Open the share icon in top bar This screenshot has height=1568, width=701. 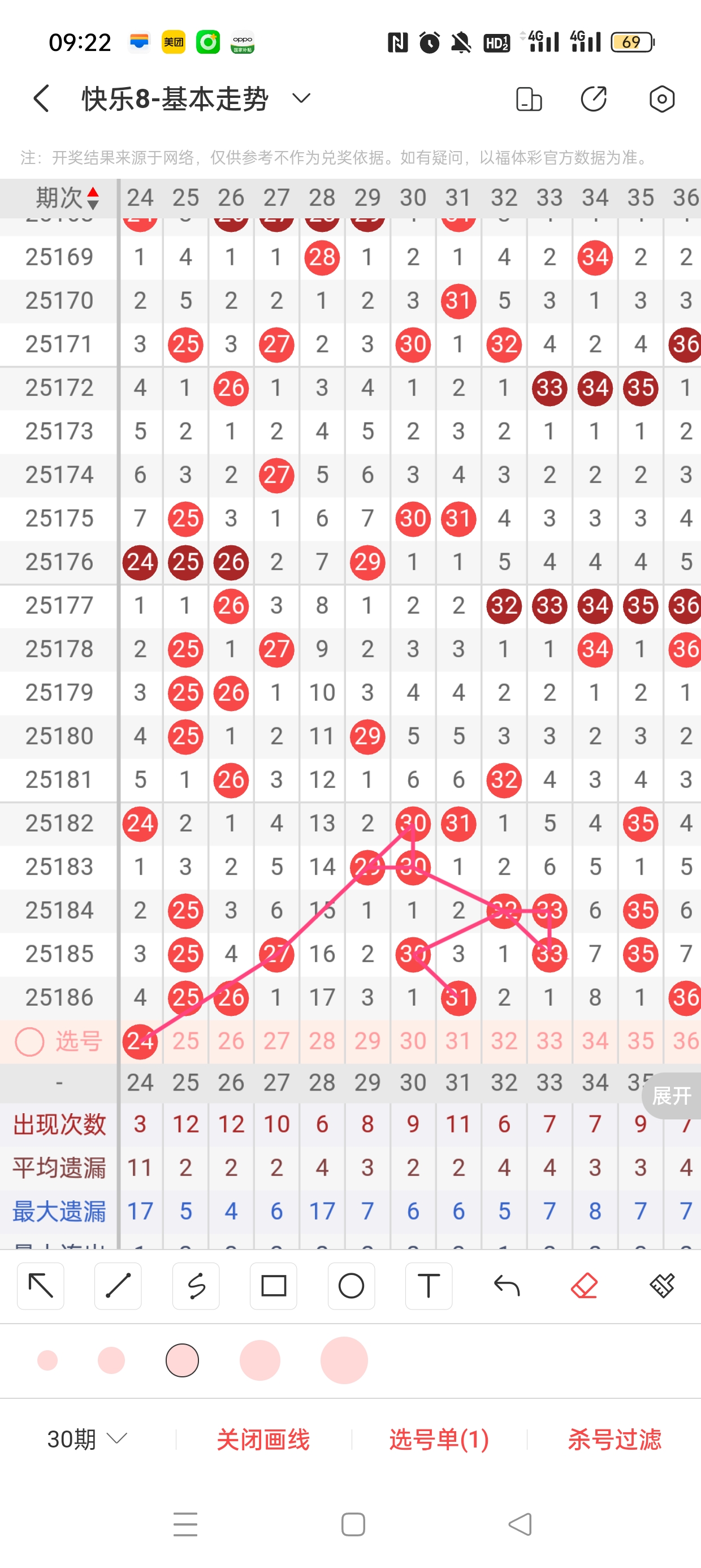[x=594, y=98]
